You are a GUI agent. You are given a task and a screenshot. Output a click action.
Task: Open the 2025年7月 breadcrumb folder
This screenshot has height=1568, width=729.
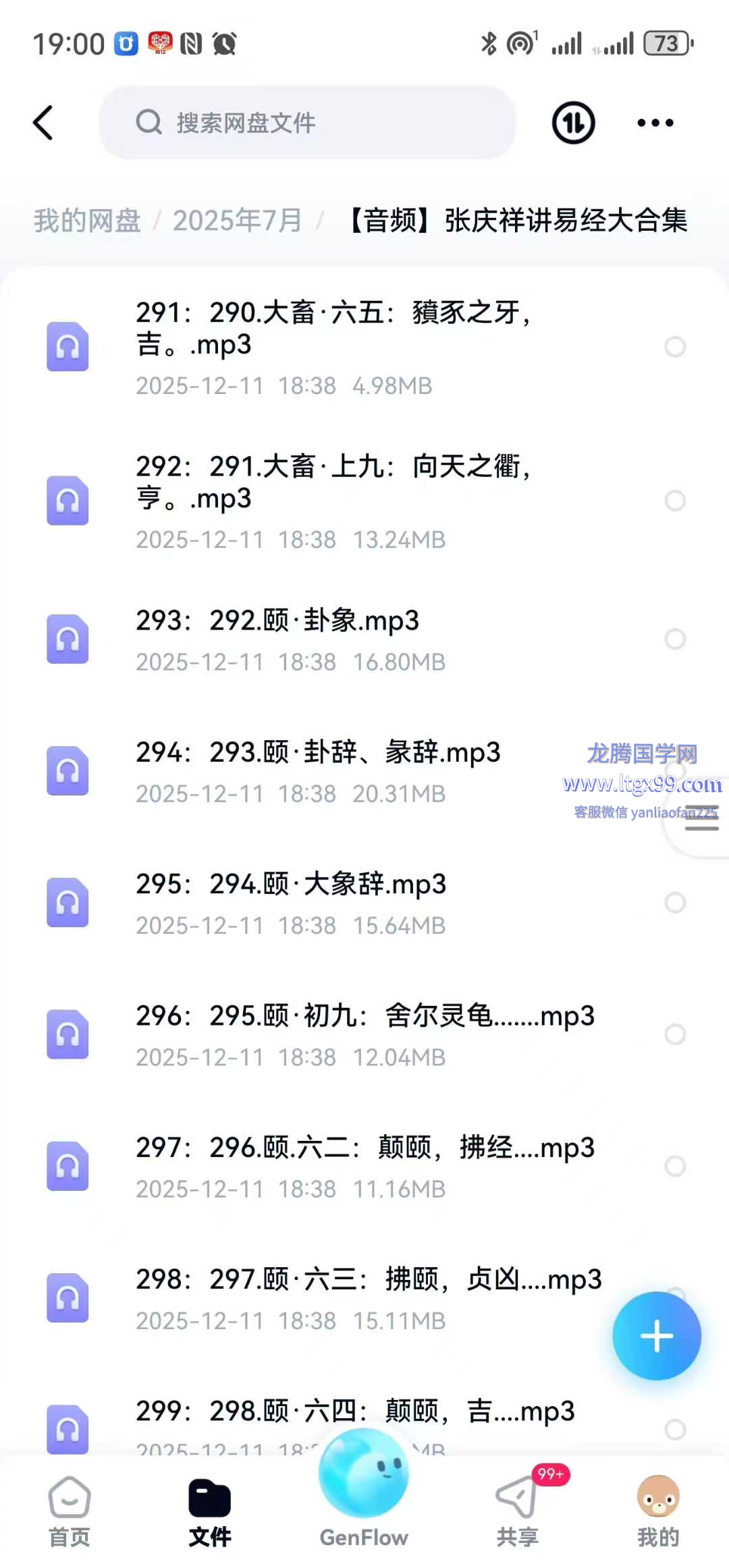click(237, 221)
